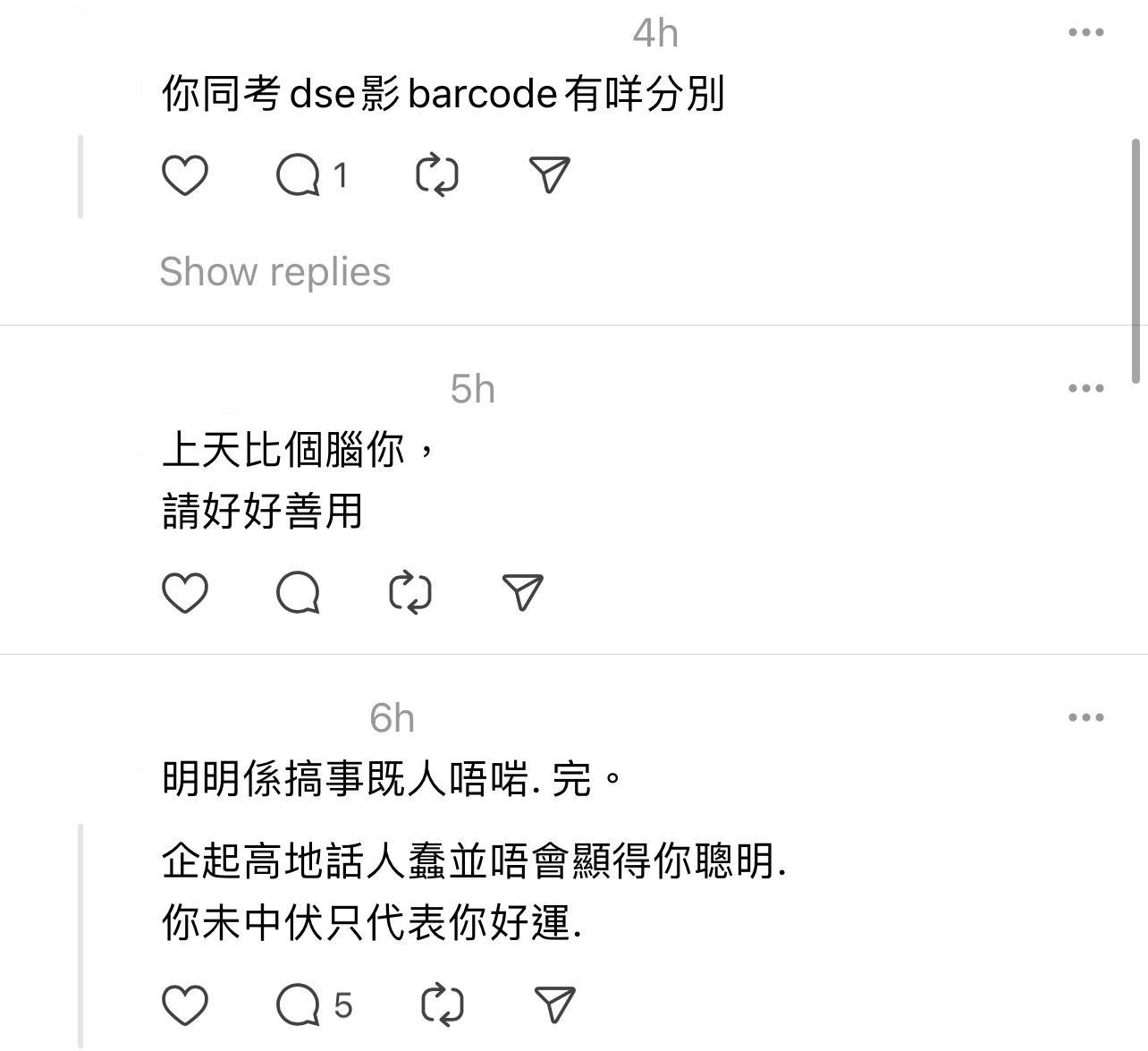Open the 5 replies on the 6h comment

(313, 1004)
